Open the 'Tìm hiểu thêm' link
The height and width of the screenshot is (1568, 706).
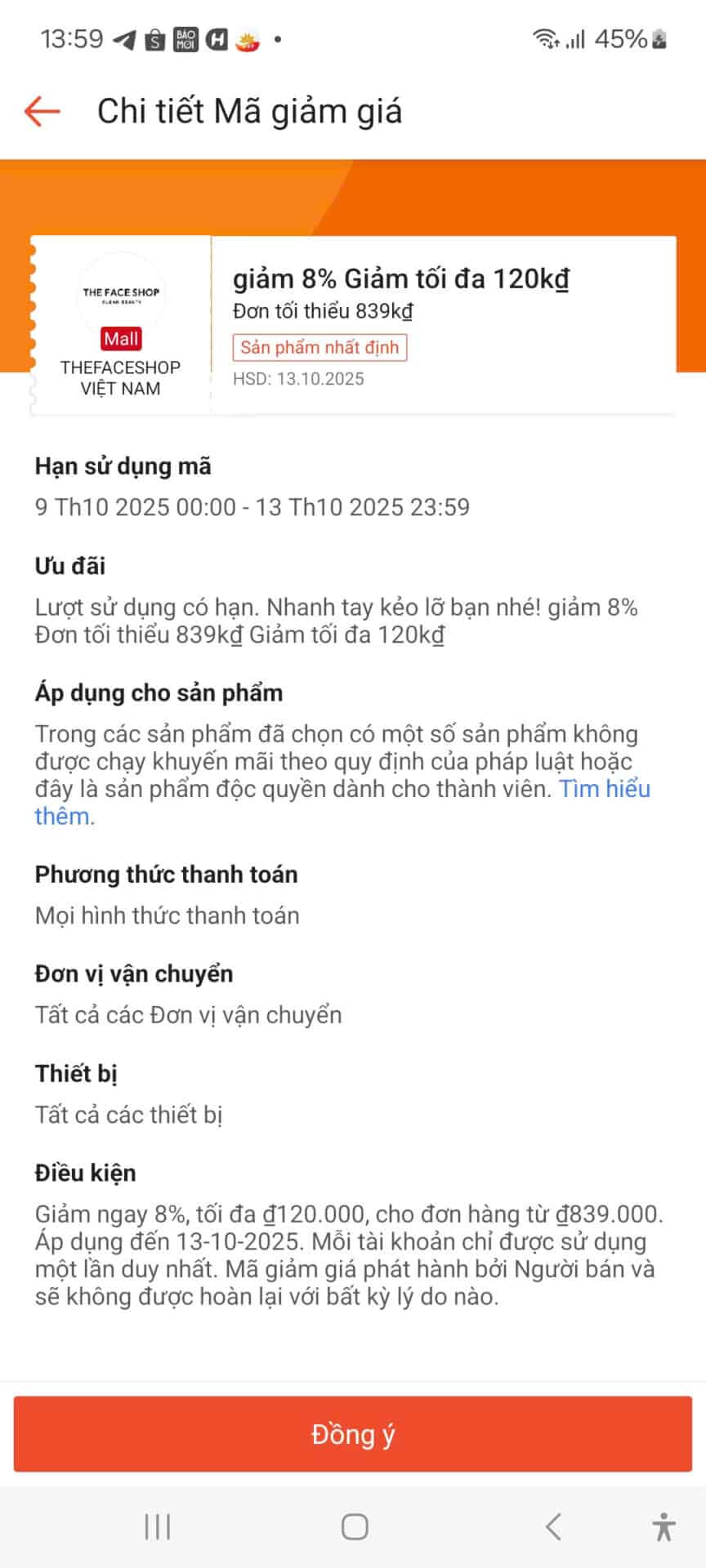604,789
